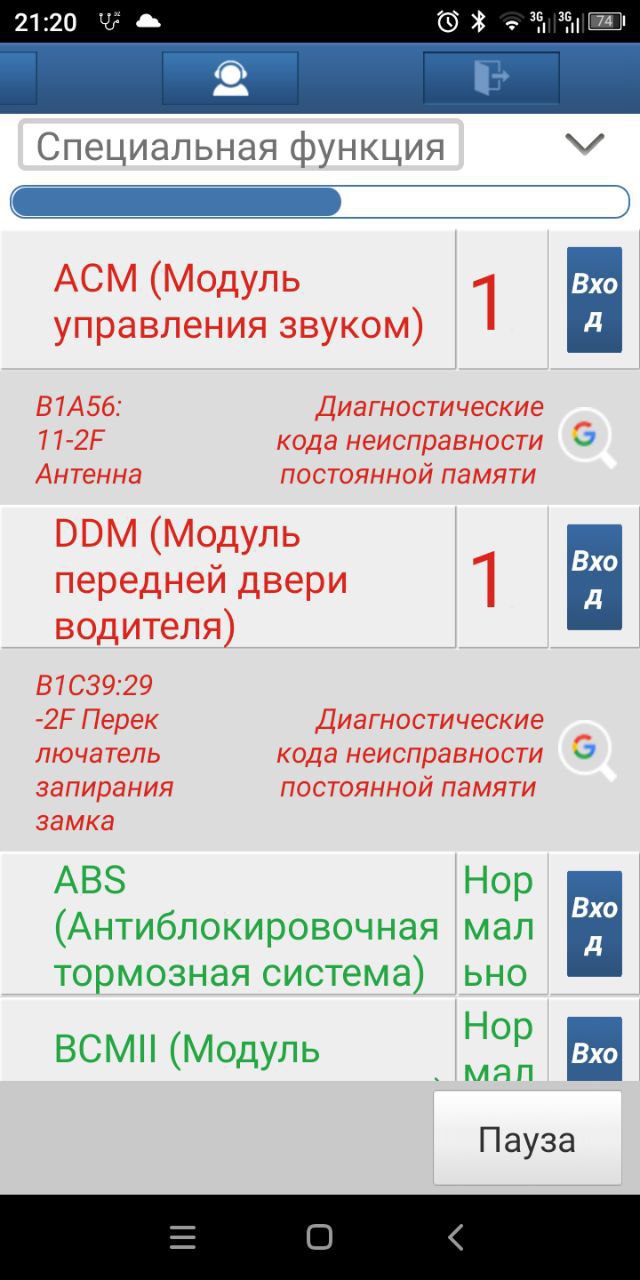Enter the DDM driver door module
Viewport: 640px width, 1280px height.
pos(594,577)
